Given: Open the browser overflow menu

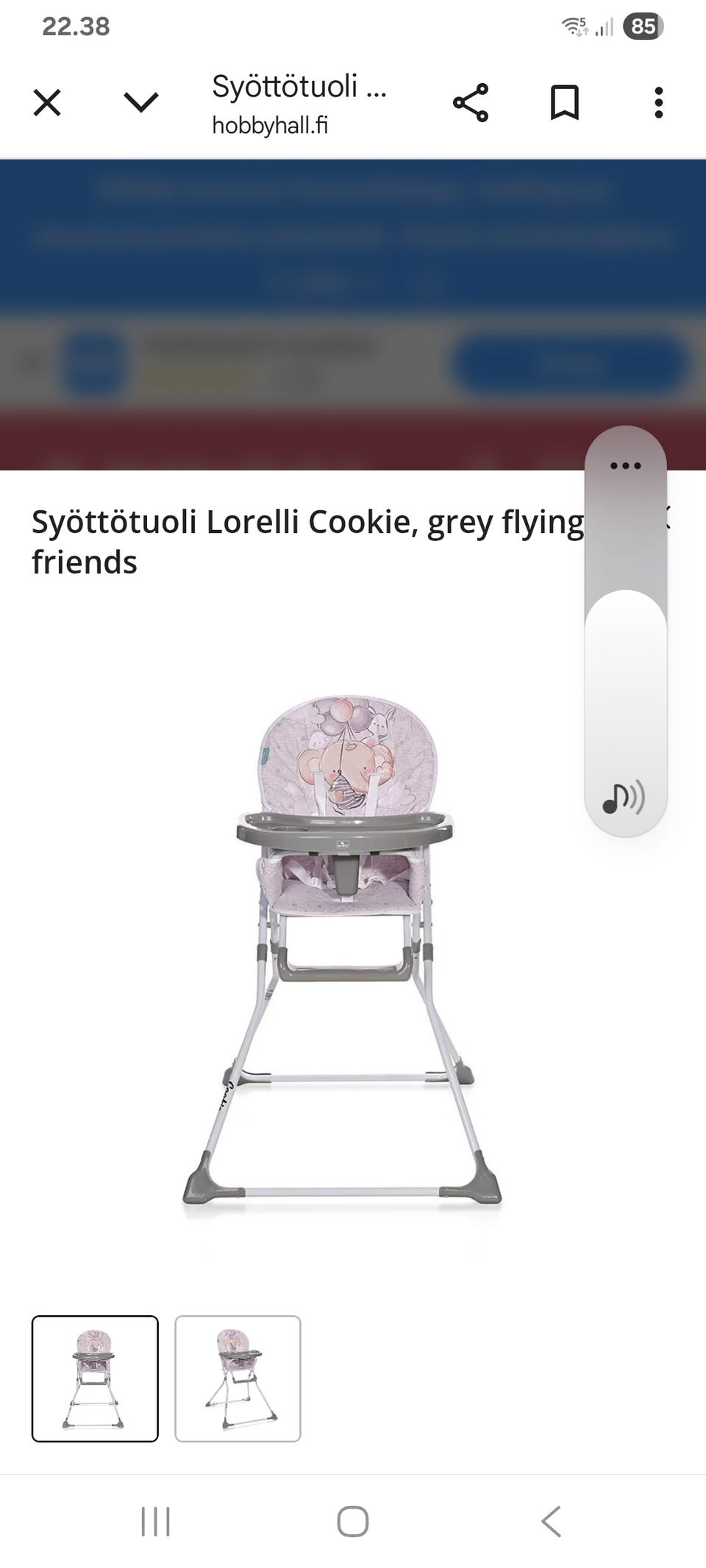Looking at the screenshot, I should (x=659, y=103).
